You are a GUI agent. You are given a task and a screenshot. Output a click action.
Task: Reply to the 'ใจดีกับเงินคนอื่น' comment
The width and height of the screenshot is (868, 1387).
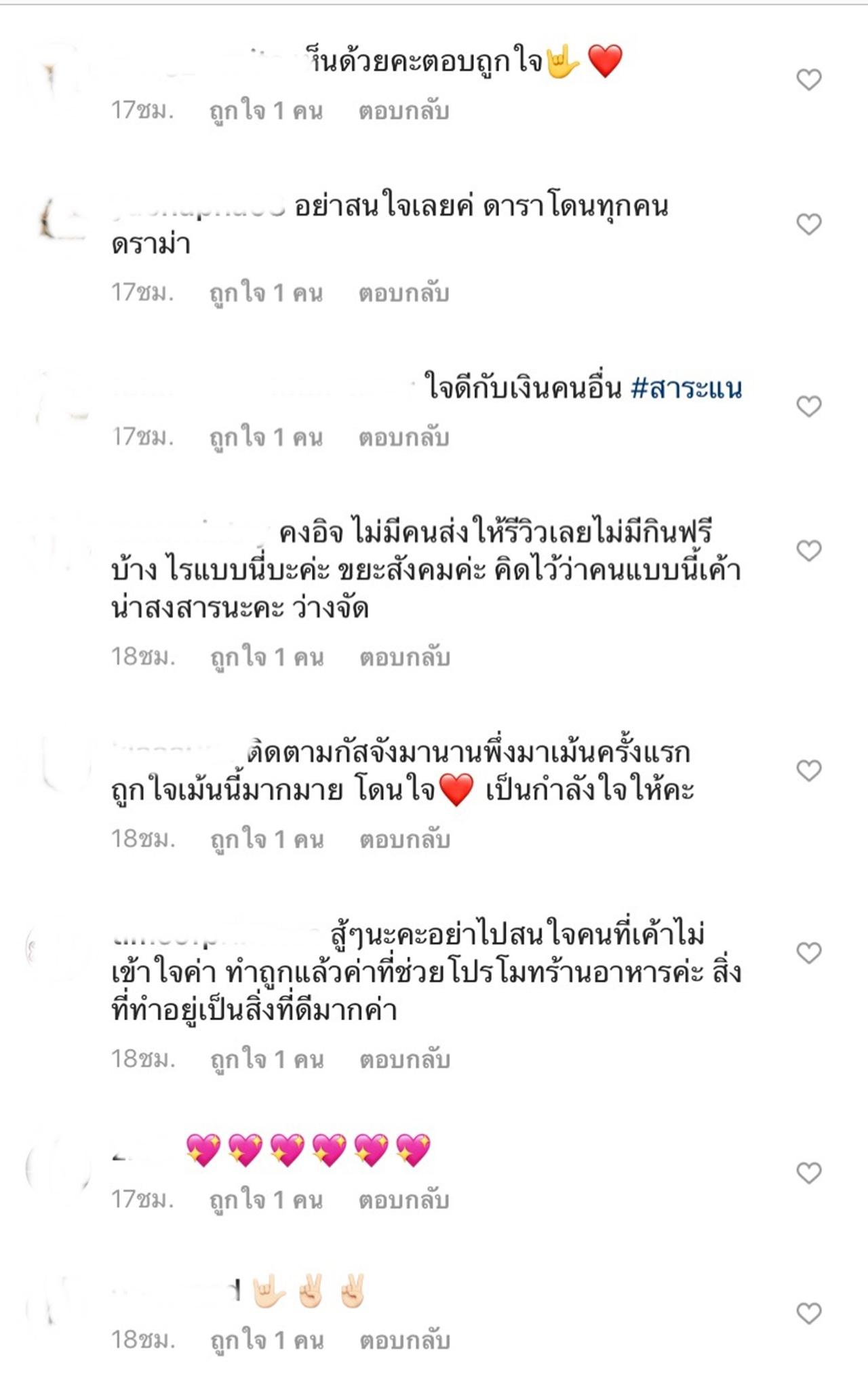point(403,437)
